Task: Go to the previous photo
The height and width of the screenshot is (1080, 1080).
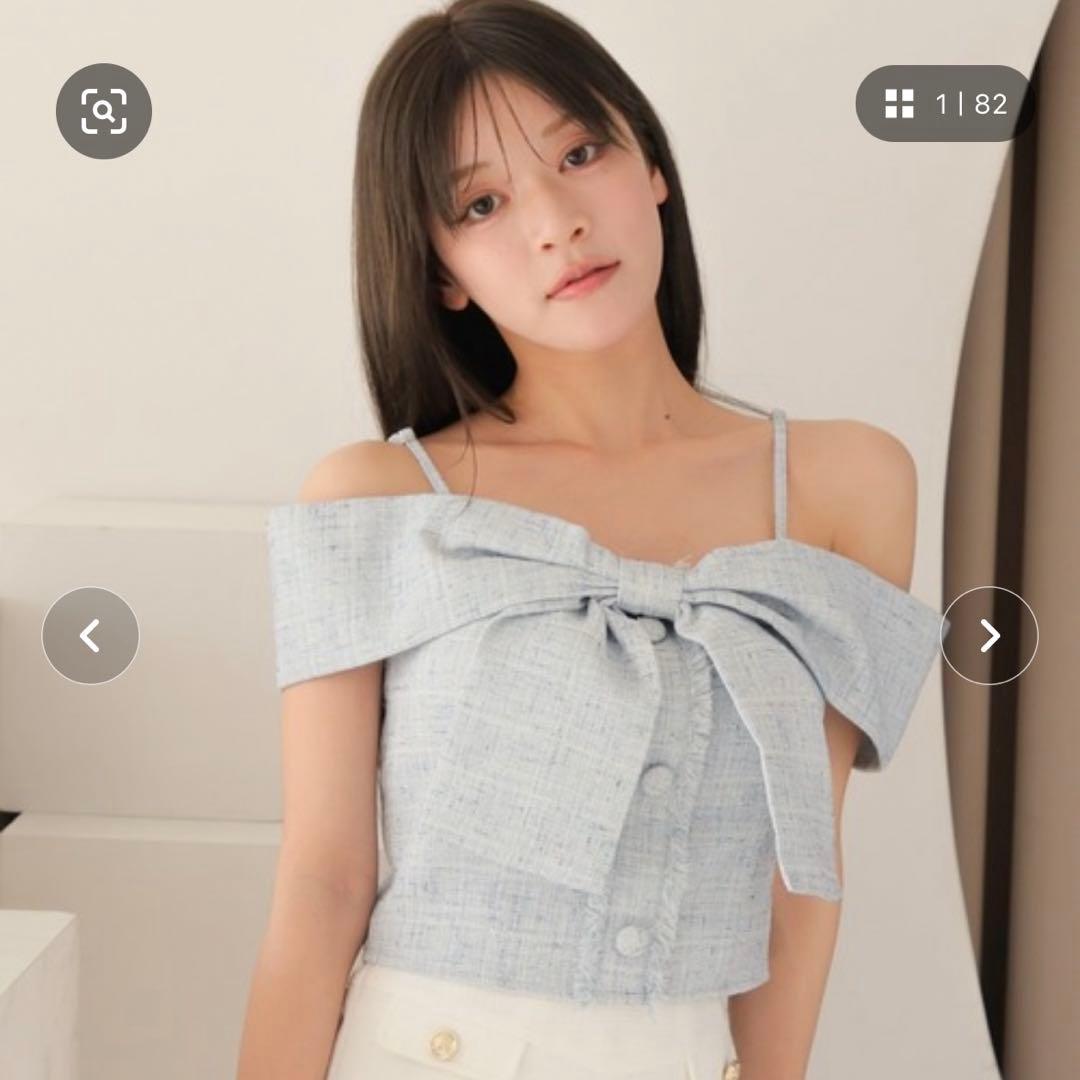Action: click(90, 635)
